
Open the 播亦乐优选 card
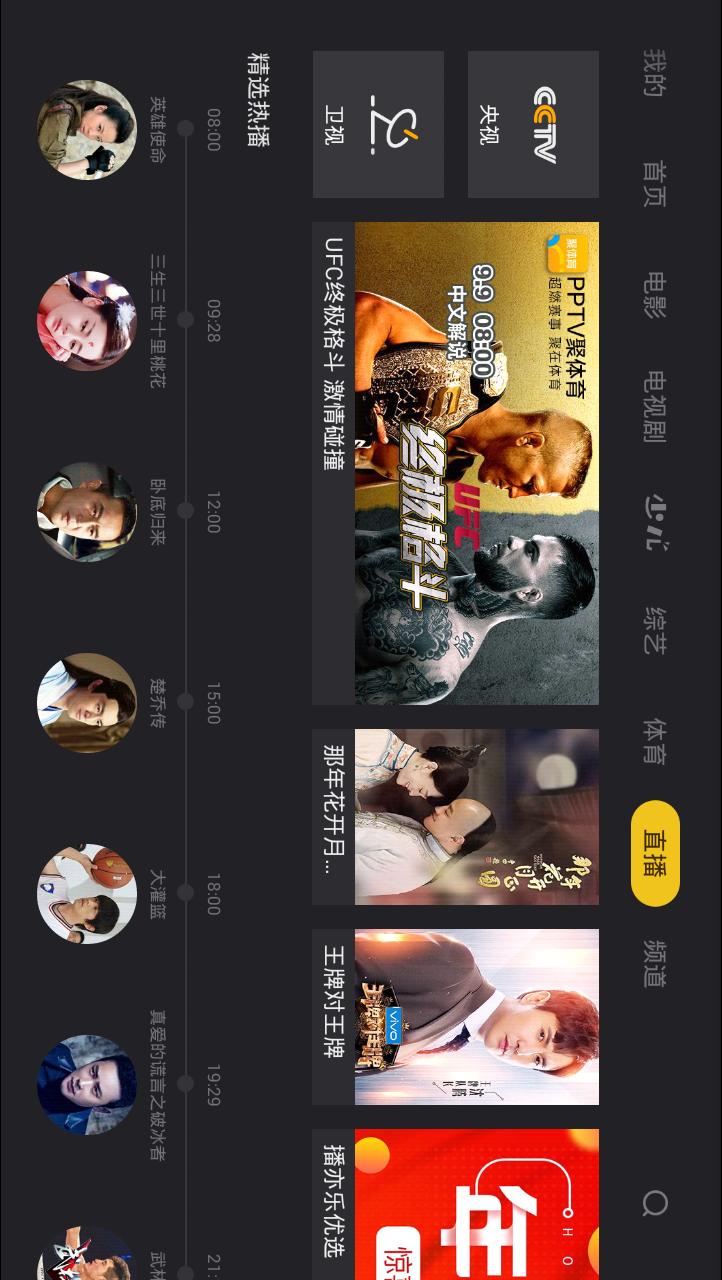[x=456, y=1204]
